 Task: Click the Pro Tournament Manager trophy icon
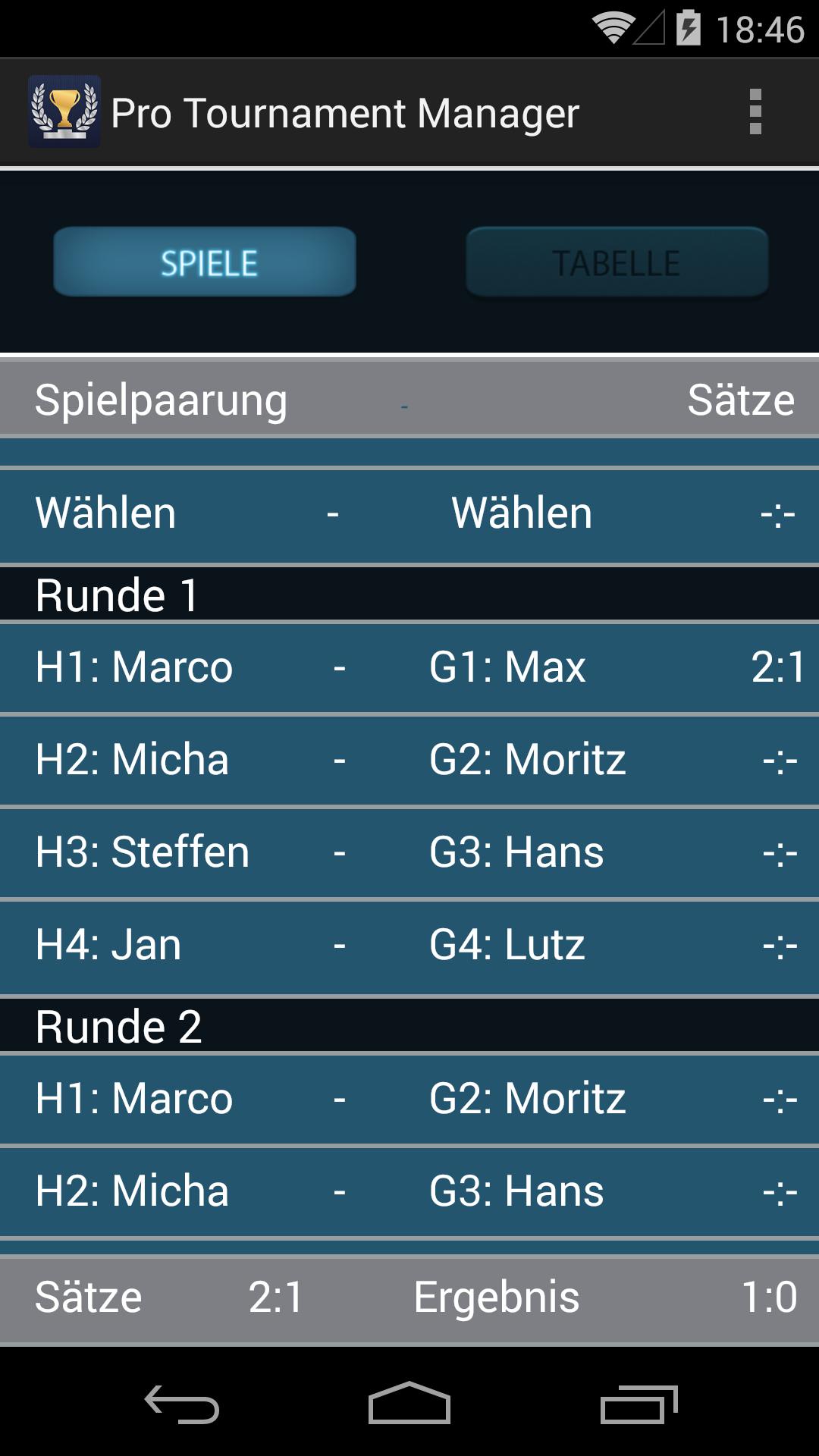pos(64,112)
